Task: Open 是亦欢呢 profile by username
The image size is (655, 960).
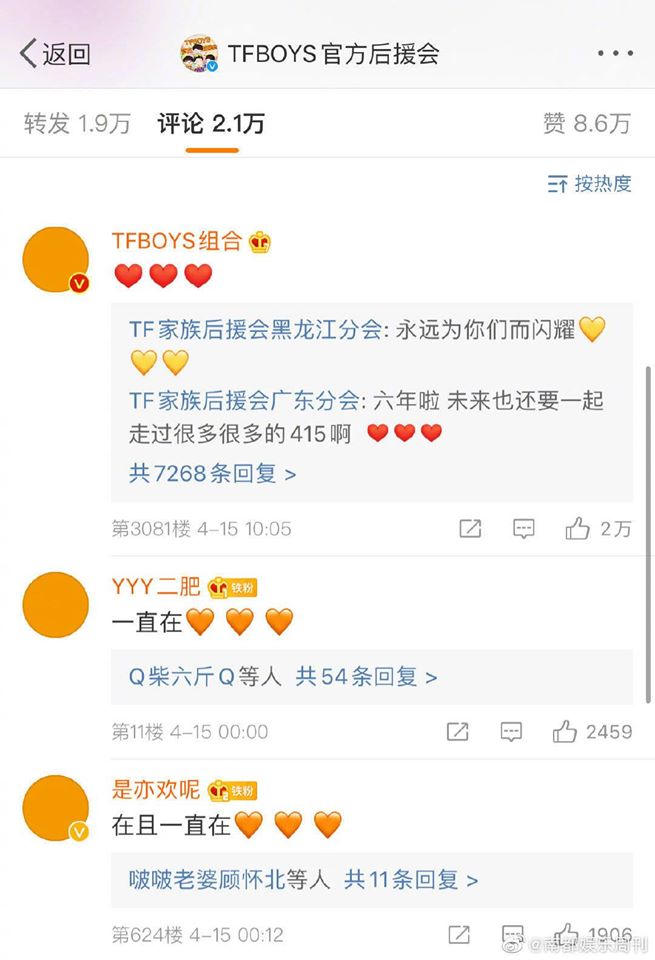Action: point(156,790)
